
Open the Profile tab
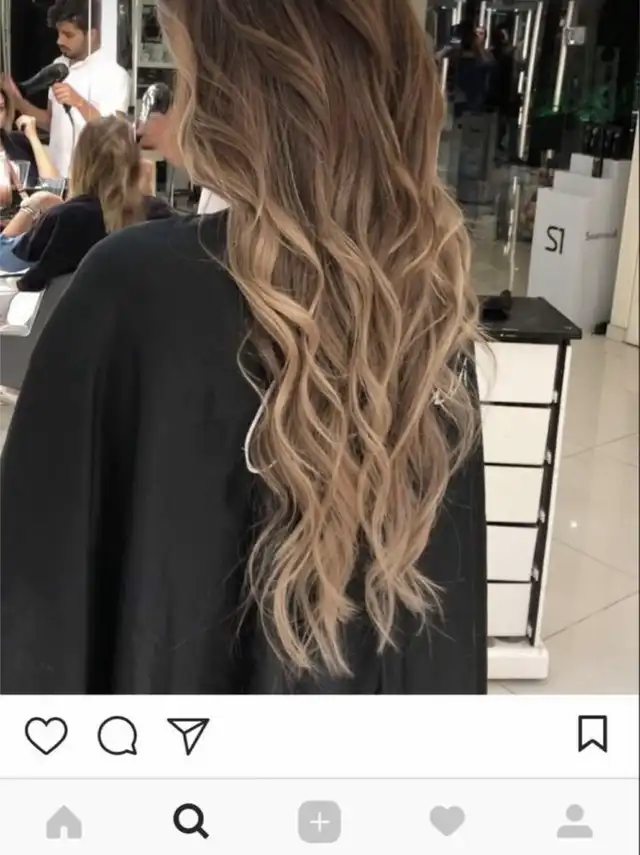click(x=575, y=821)
